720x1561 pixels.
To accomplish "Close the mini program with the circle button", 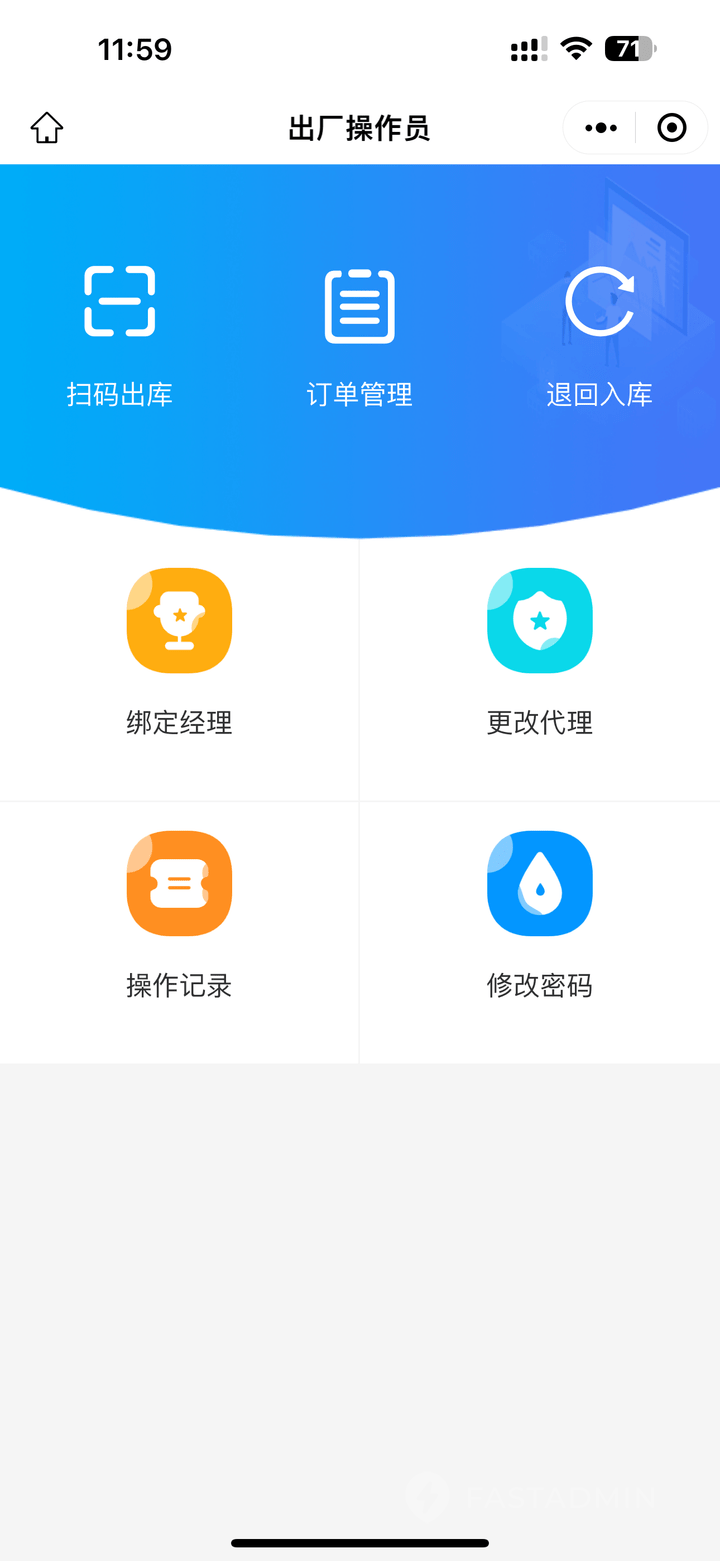I will click(x=672, y=128).
